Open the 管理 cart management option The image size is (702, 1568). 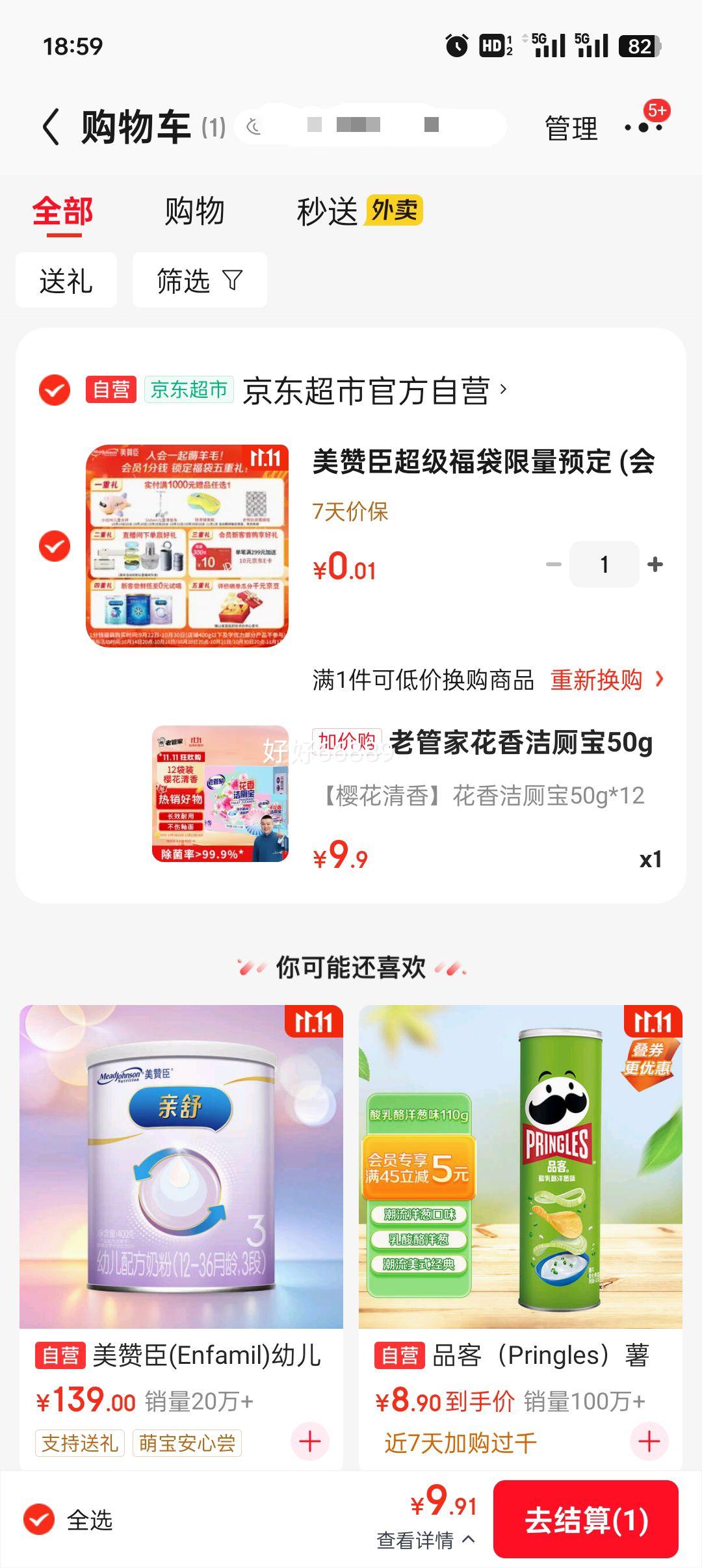point(571,128)
